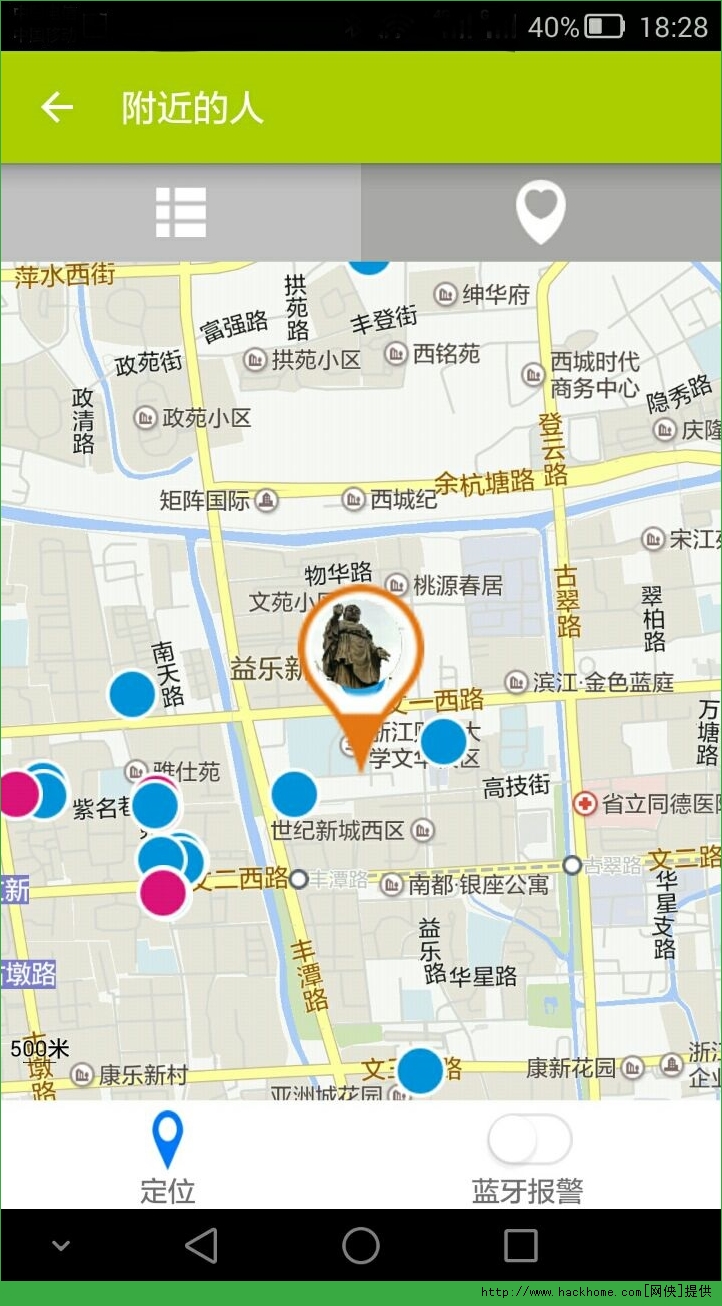Open system recent apps

tap(520, 1246)
